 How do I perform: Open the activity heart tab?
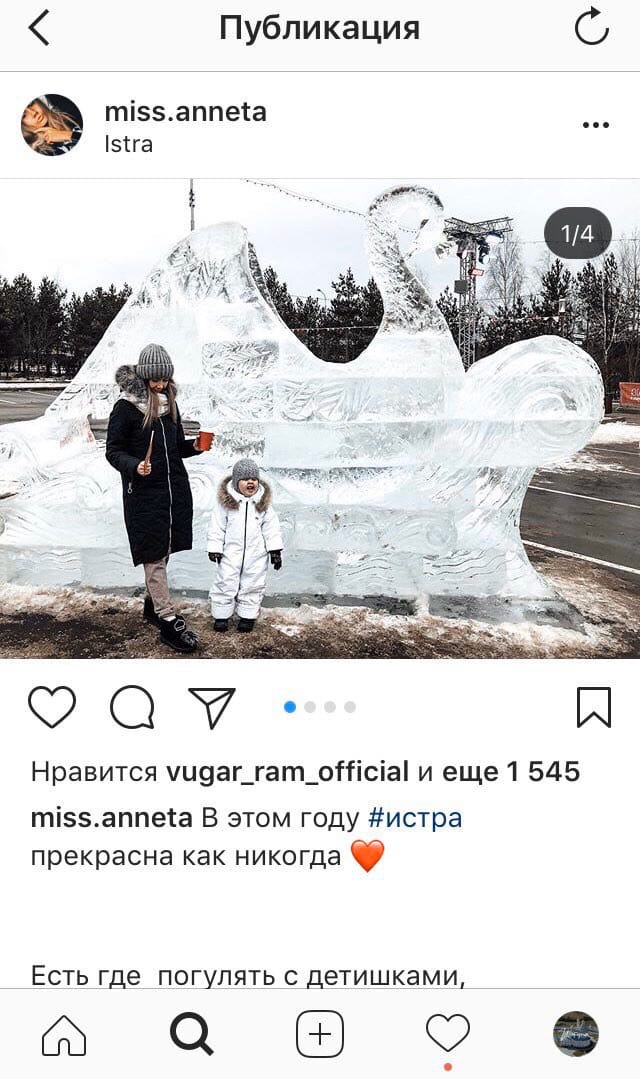click(x=447, y=1034)
